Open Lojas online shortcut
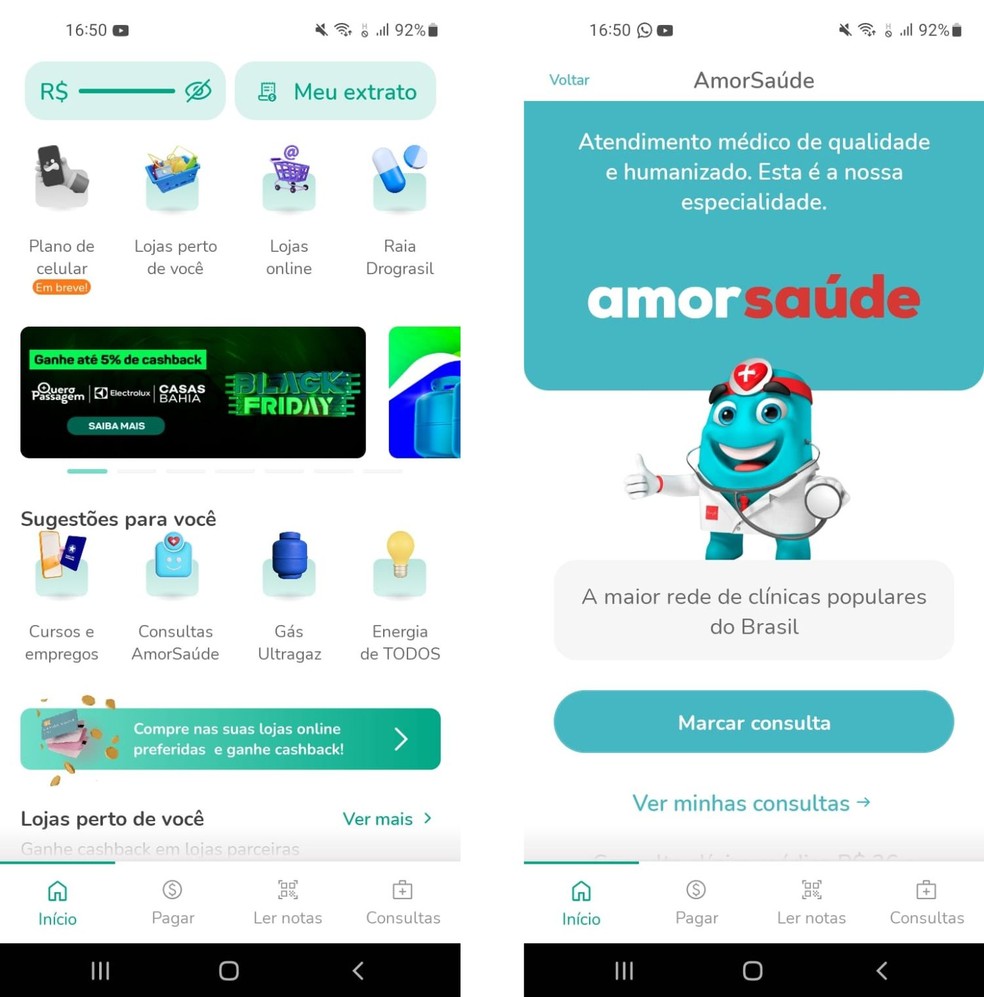This screenshot has height=997, width=984. click(x=289, y=211)
